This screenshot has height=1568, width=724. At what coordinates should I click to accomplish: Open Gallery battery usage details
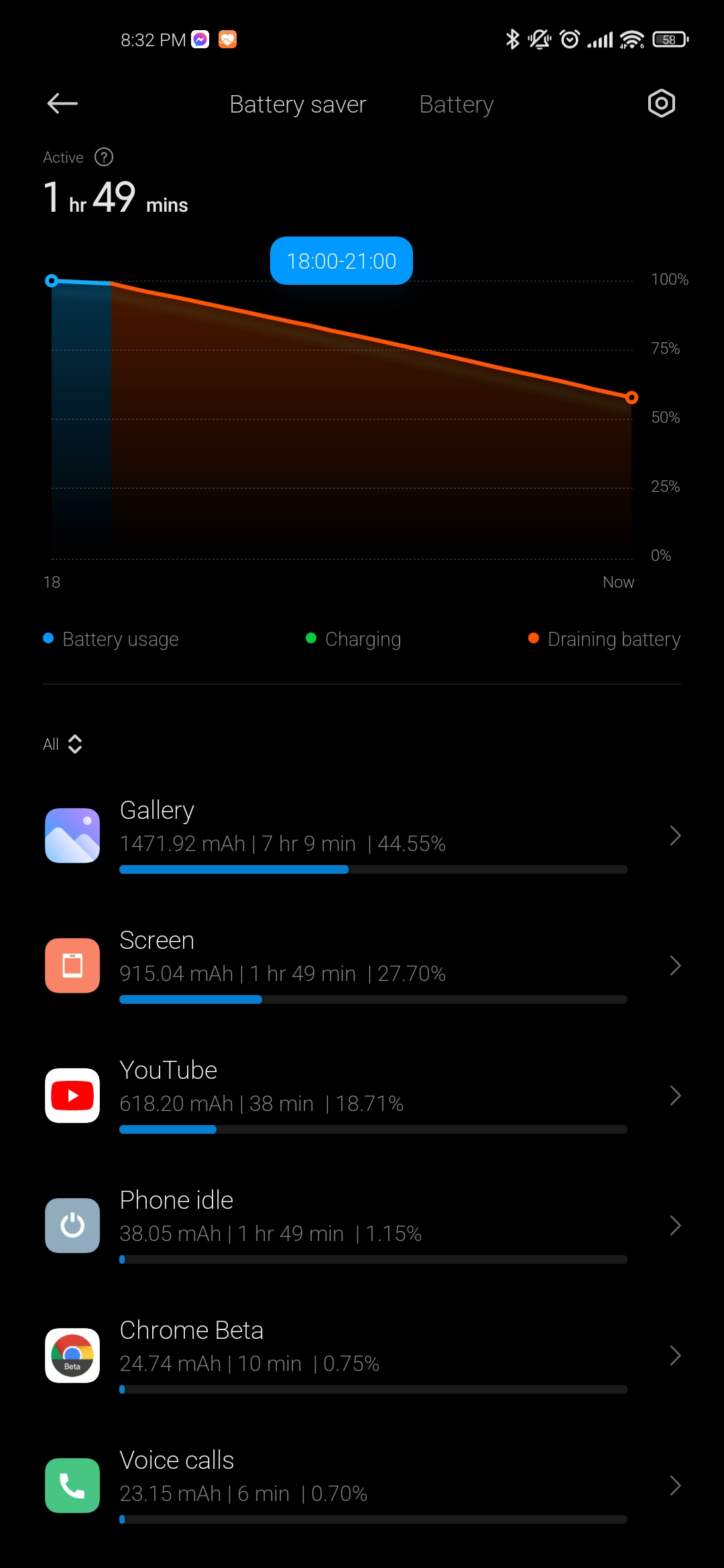pyautogui.click(x=362, y=836)
